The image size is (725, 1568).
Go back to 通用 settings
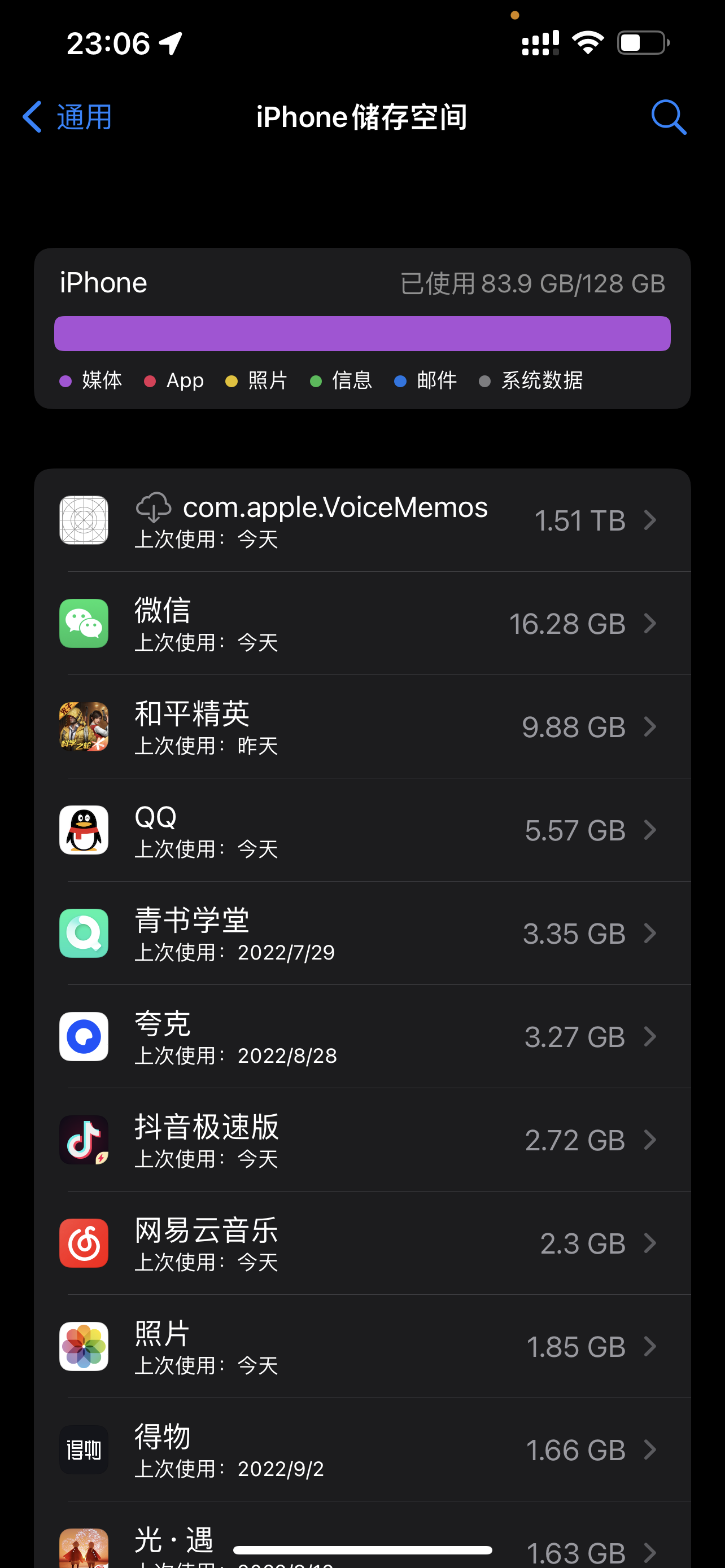(67, 117)
